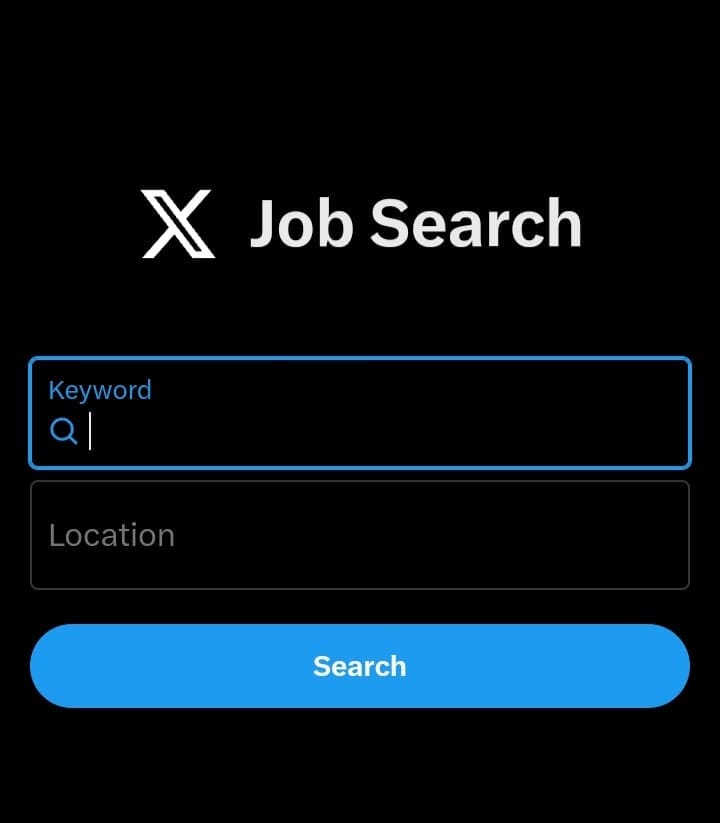Tap the Location input field
Image resolution: width=720 pixels, height=823 pixels.
tap(360, 535)
